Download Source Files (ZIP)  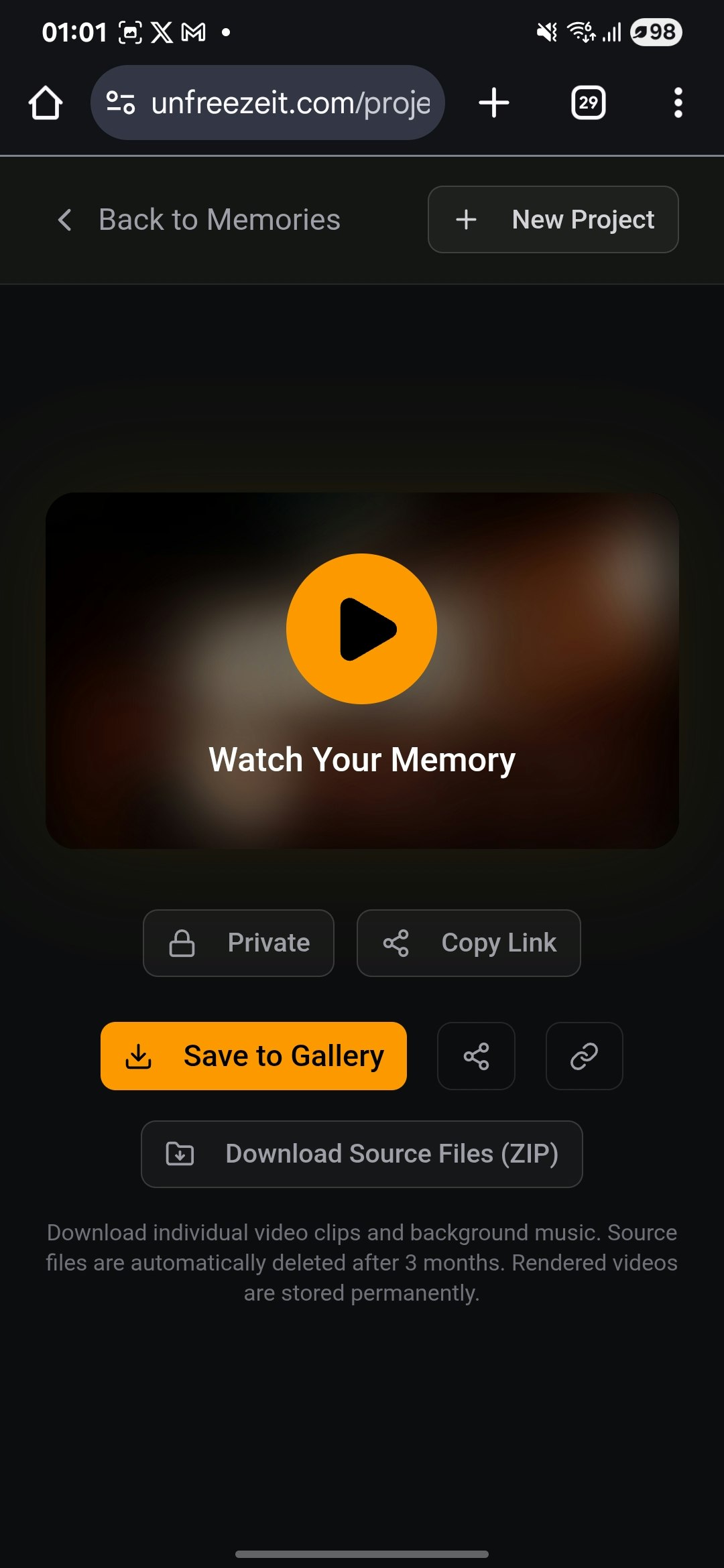361,1154
